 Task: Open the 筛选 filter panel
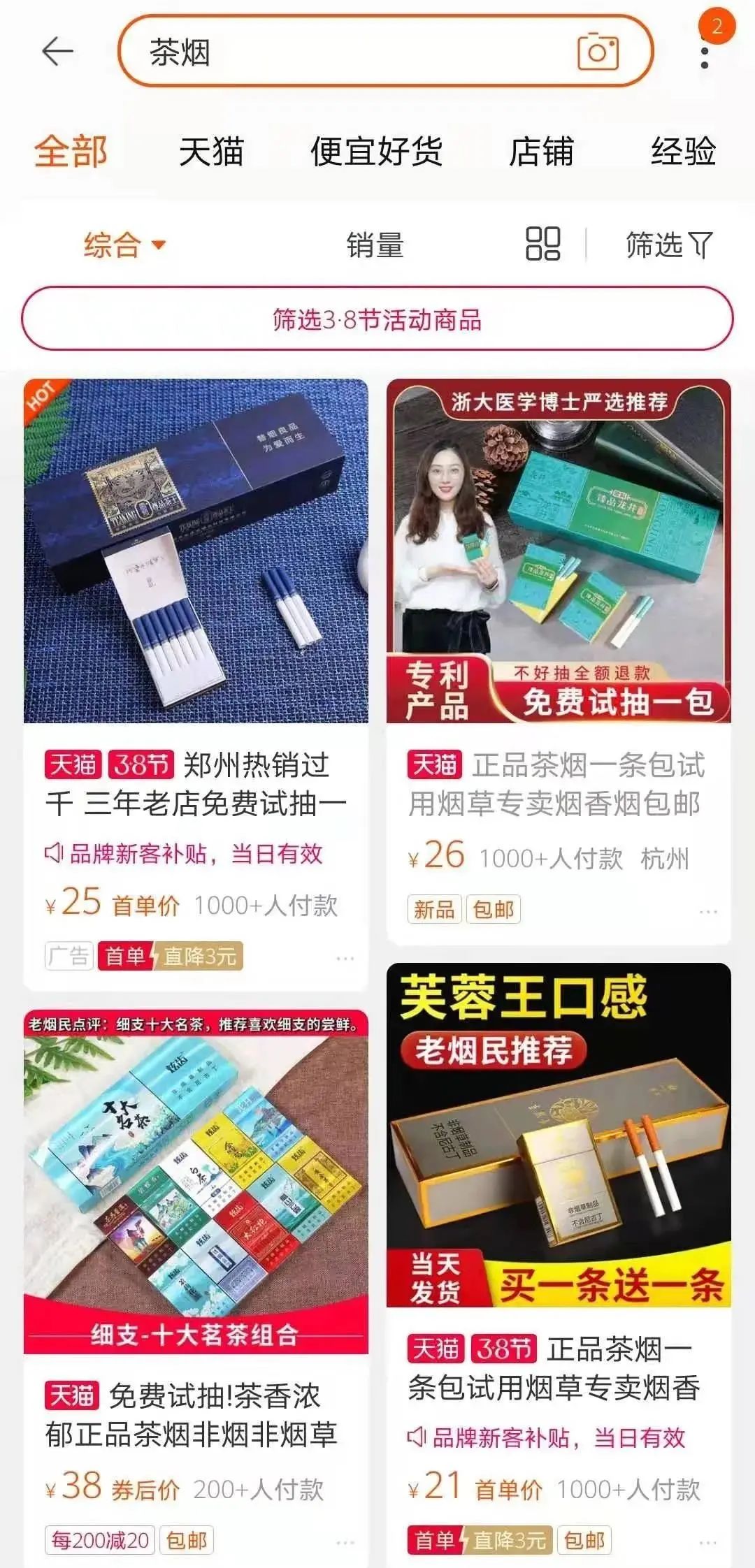pos(668,245)
